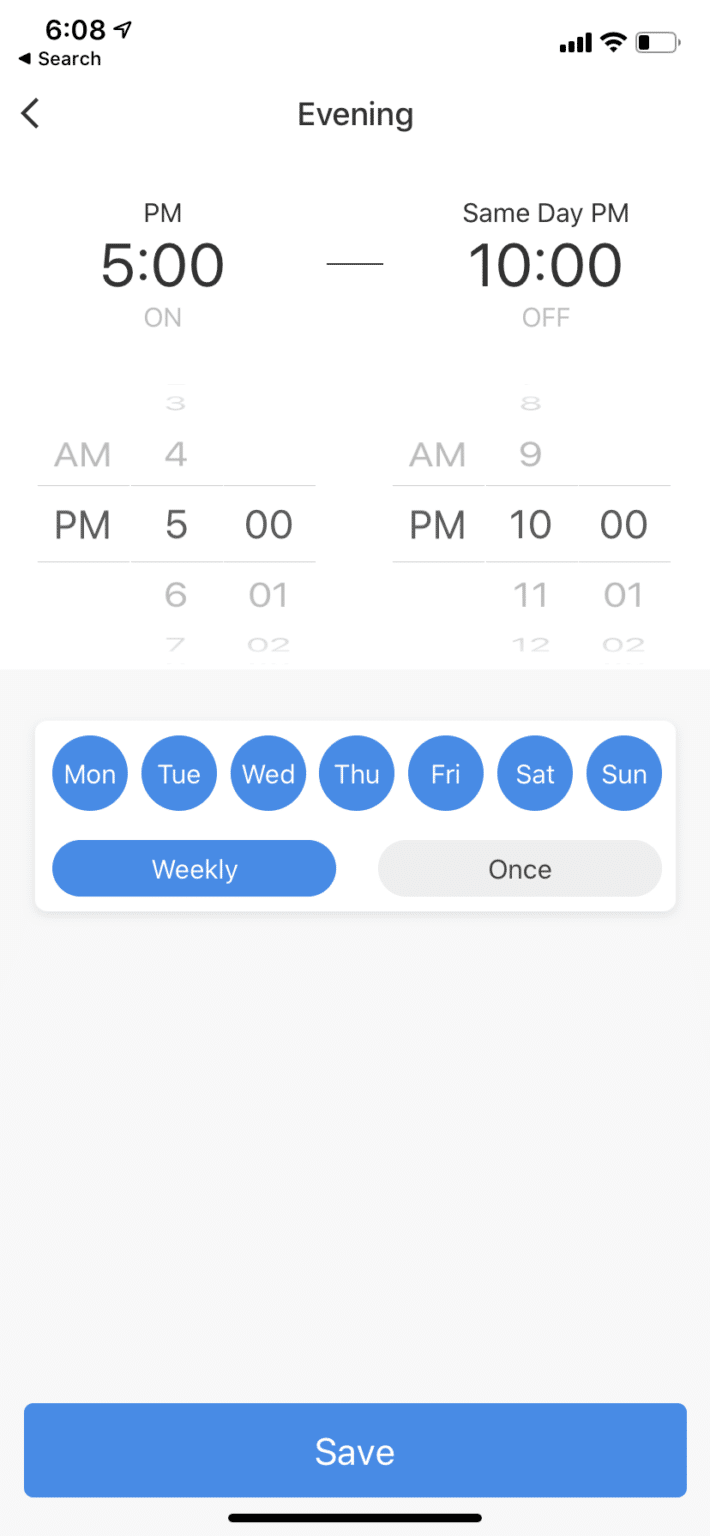Viewport: 710px width, 1536px height.
Task: Return to Search via status bar link
Action: [60, 59]
